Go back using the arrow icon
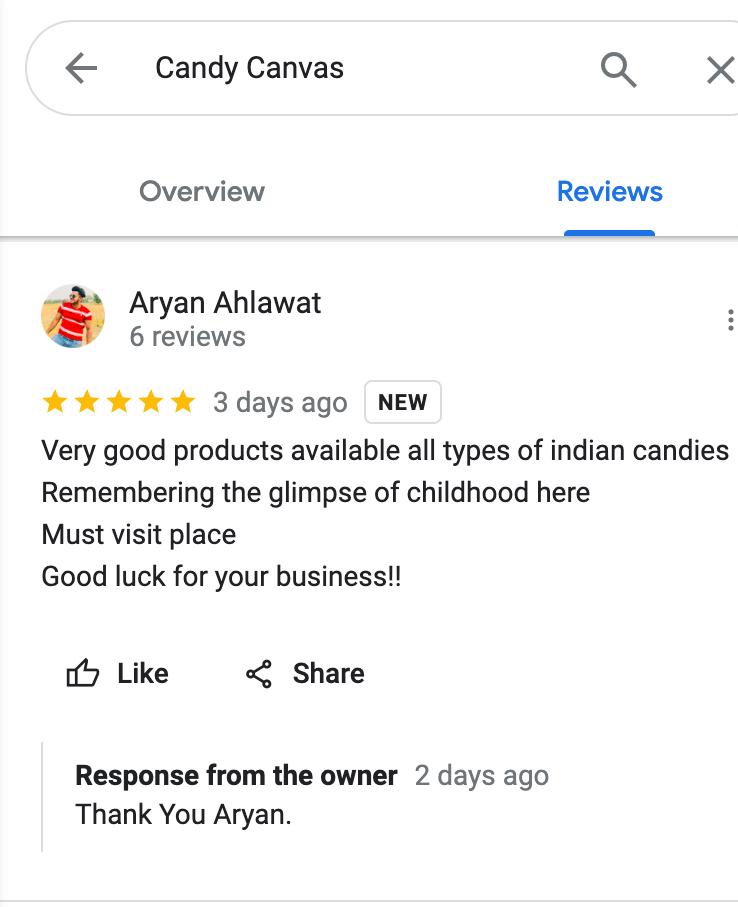 (81, 69)
